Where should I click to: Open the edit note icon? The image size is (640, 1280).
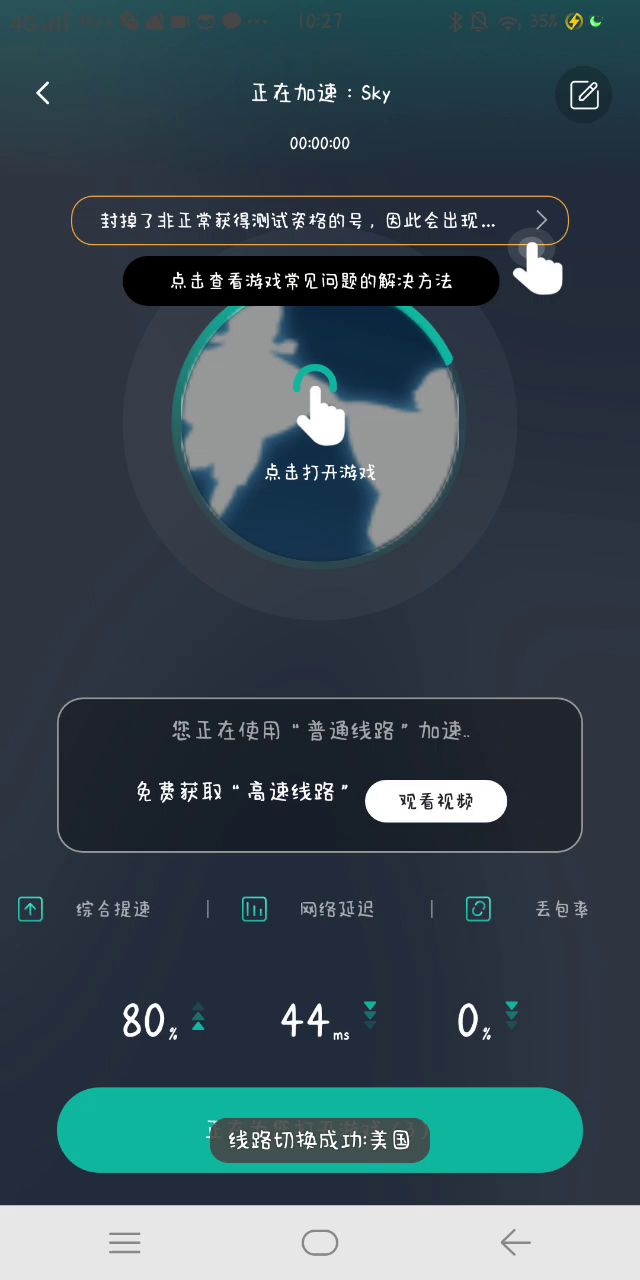pyautogui.click(x=584, y=94)
